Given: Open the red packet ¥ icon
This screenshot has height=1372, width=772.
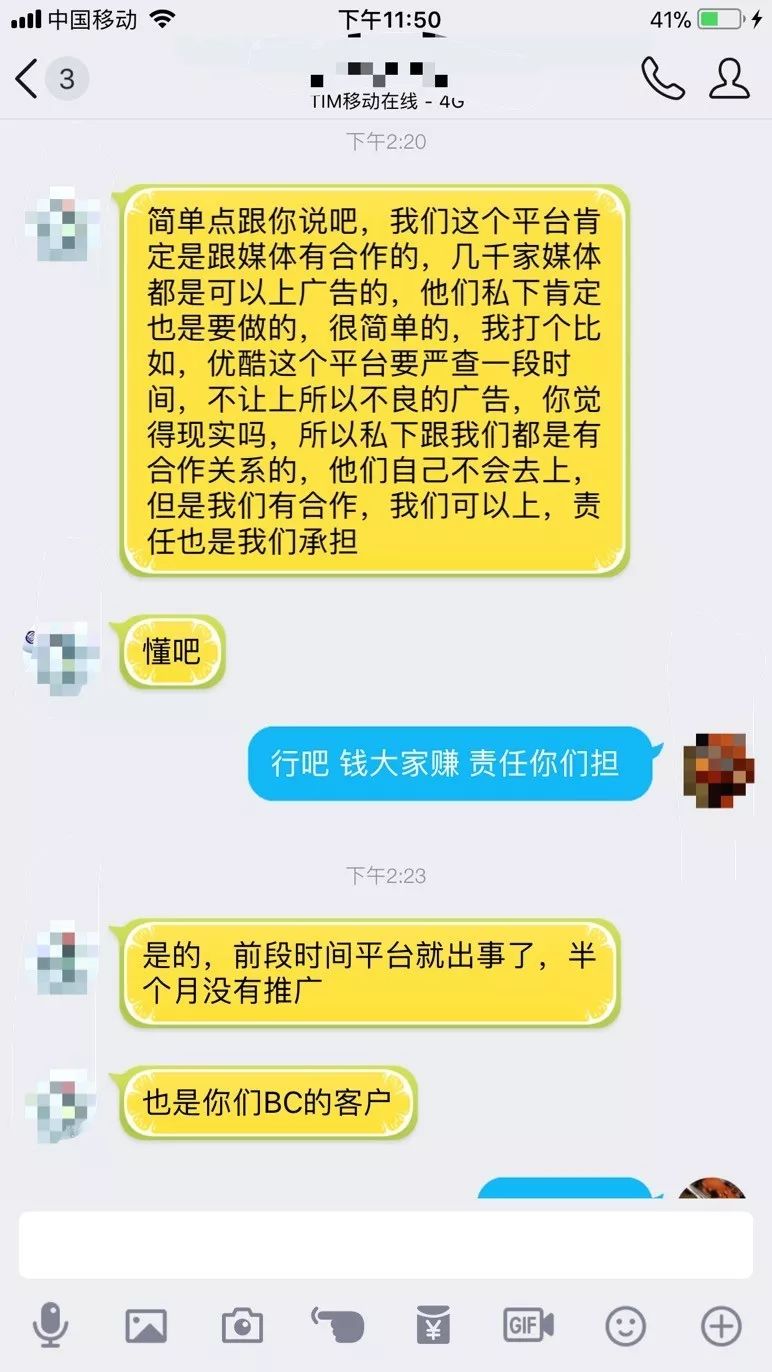Looking at the screenshot, I should [x=432, y=1325].
